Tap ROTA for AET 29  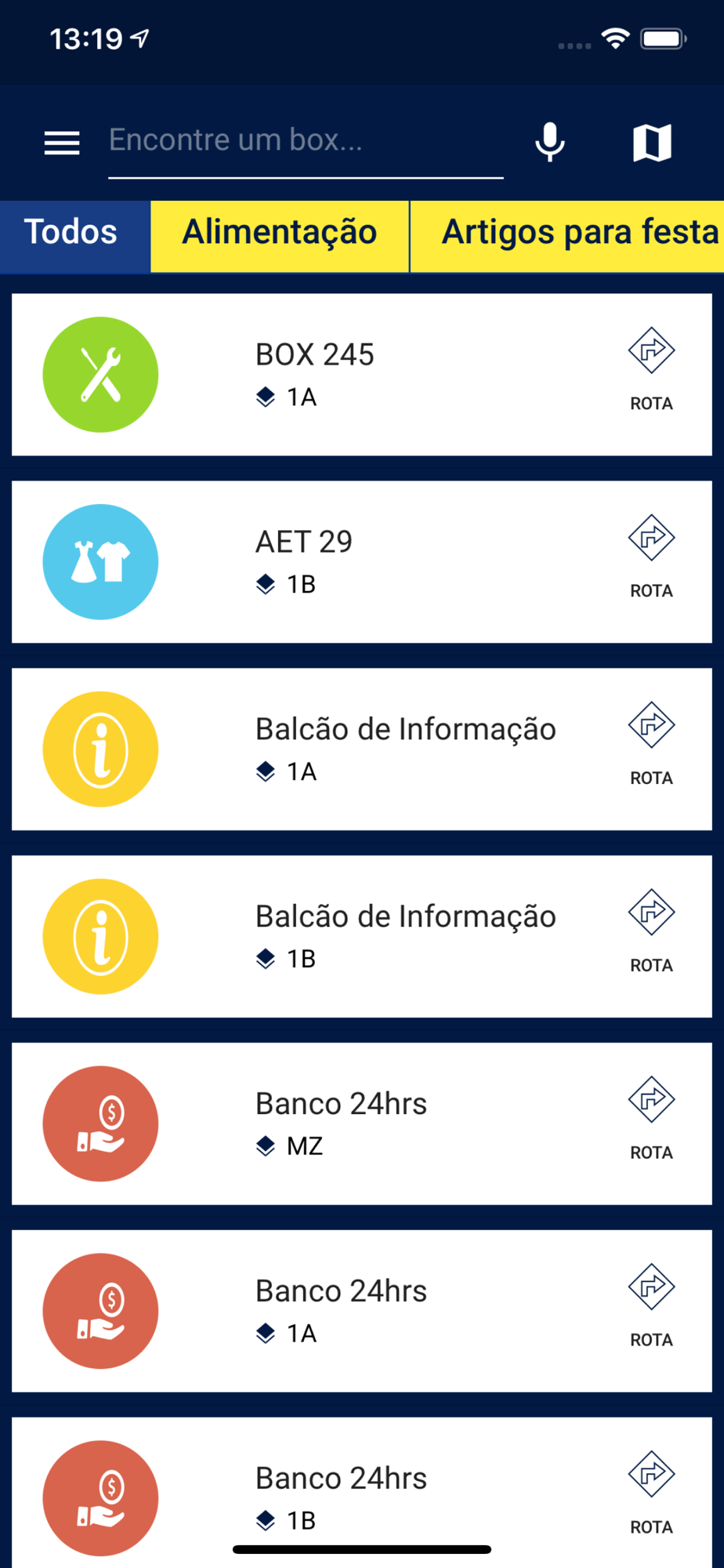pyautogui.click(x=651, y=556)
